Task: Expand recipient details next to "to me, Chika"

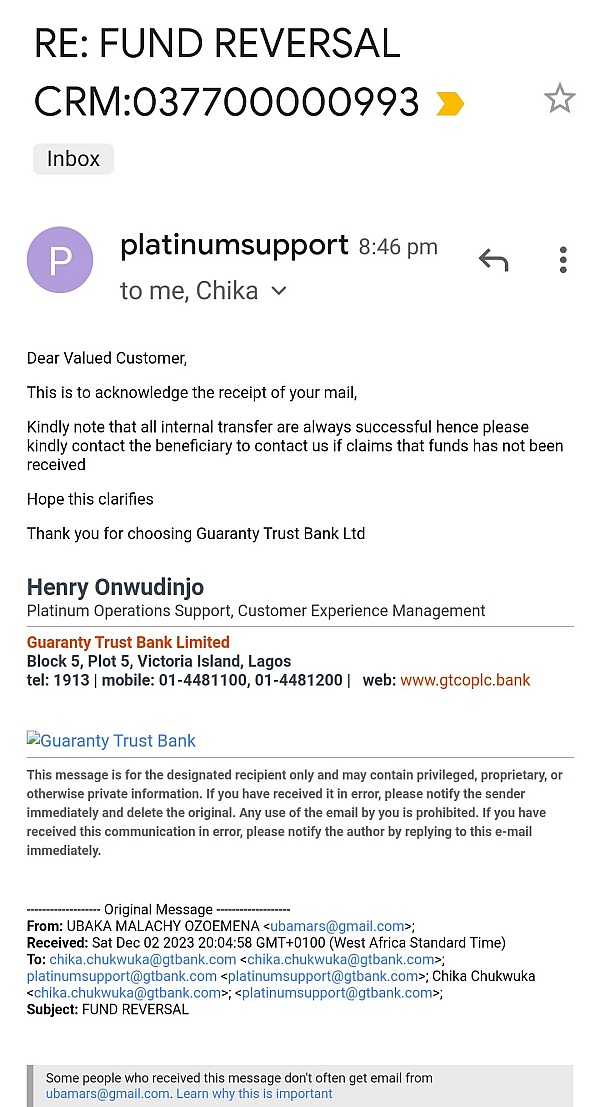Action: [280, 290]
